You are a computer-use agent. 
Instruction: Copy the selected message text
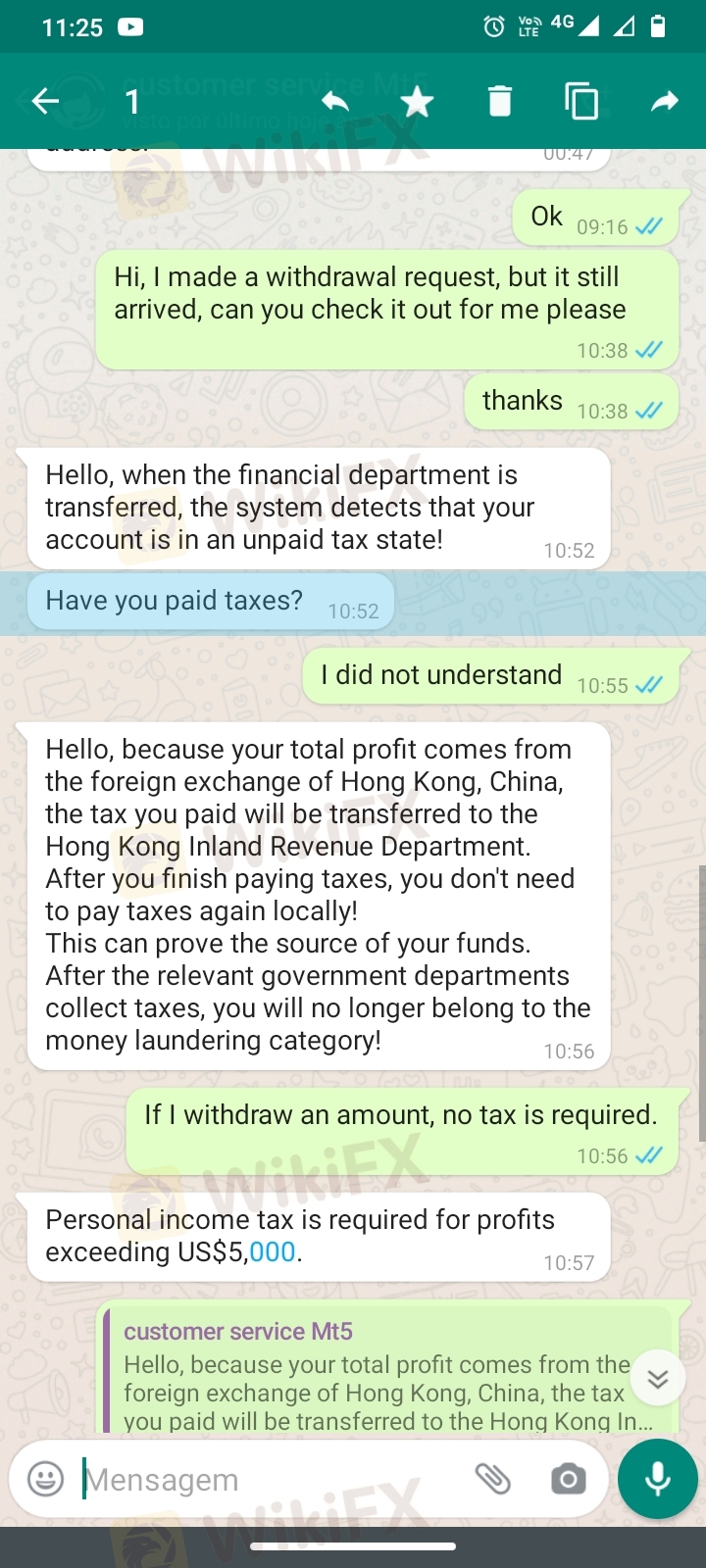click(581, 101)
